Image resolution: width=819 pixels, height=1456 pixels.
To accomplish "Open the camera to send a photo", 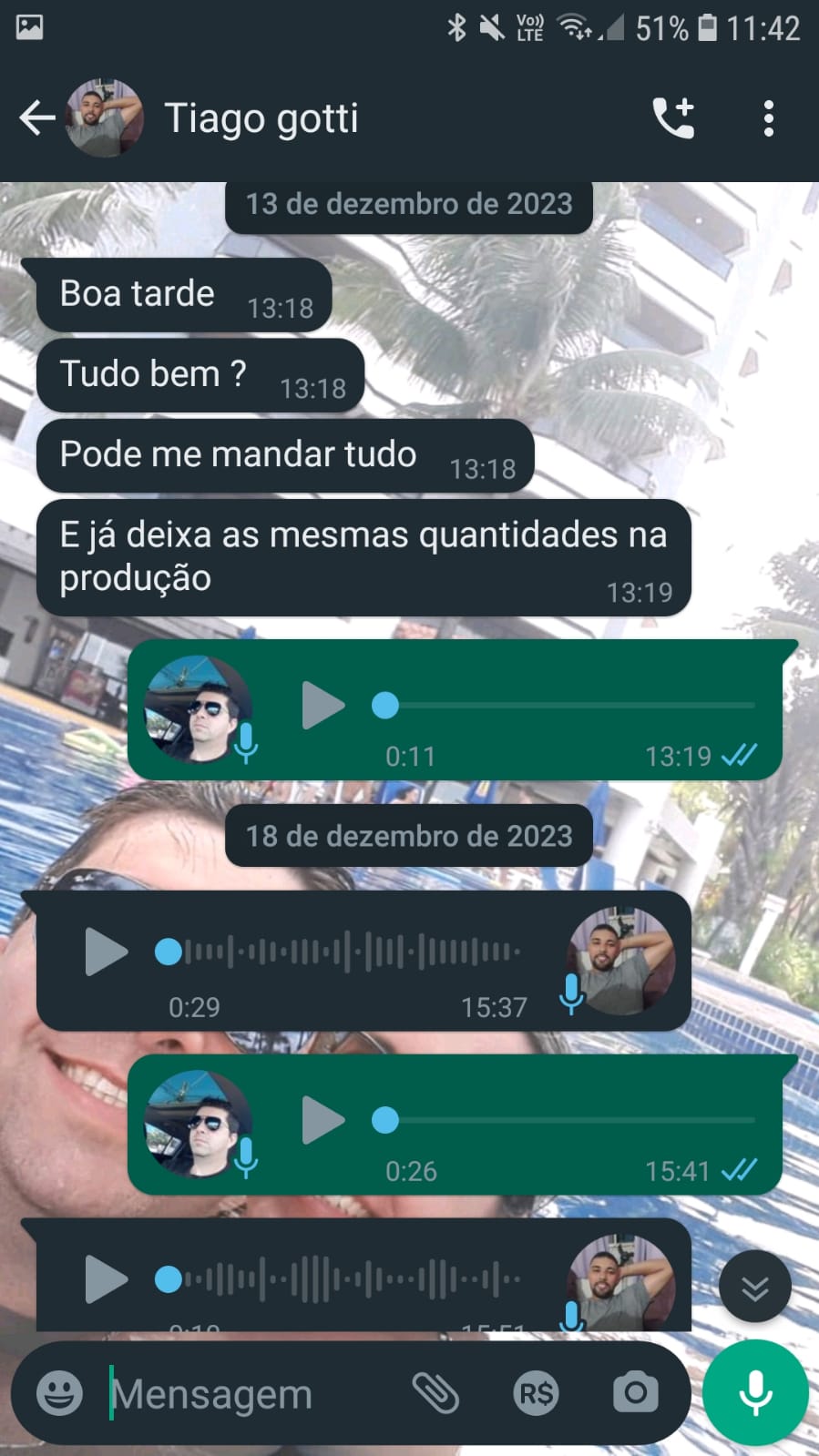I will click(635, 1393).
